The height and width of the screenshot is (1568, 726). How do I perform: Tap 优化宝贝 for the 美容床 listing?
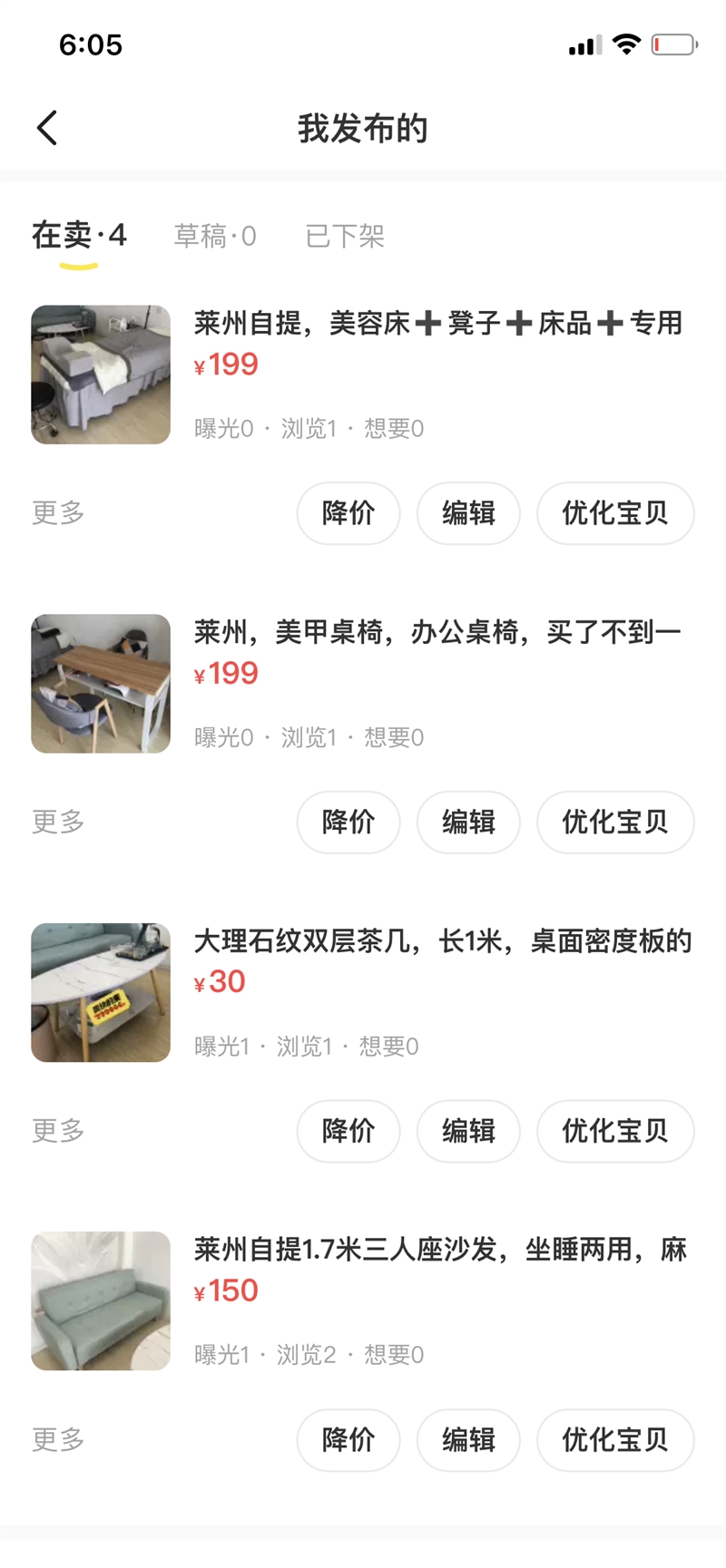[615, 513]
